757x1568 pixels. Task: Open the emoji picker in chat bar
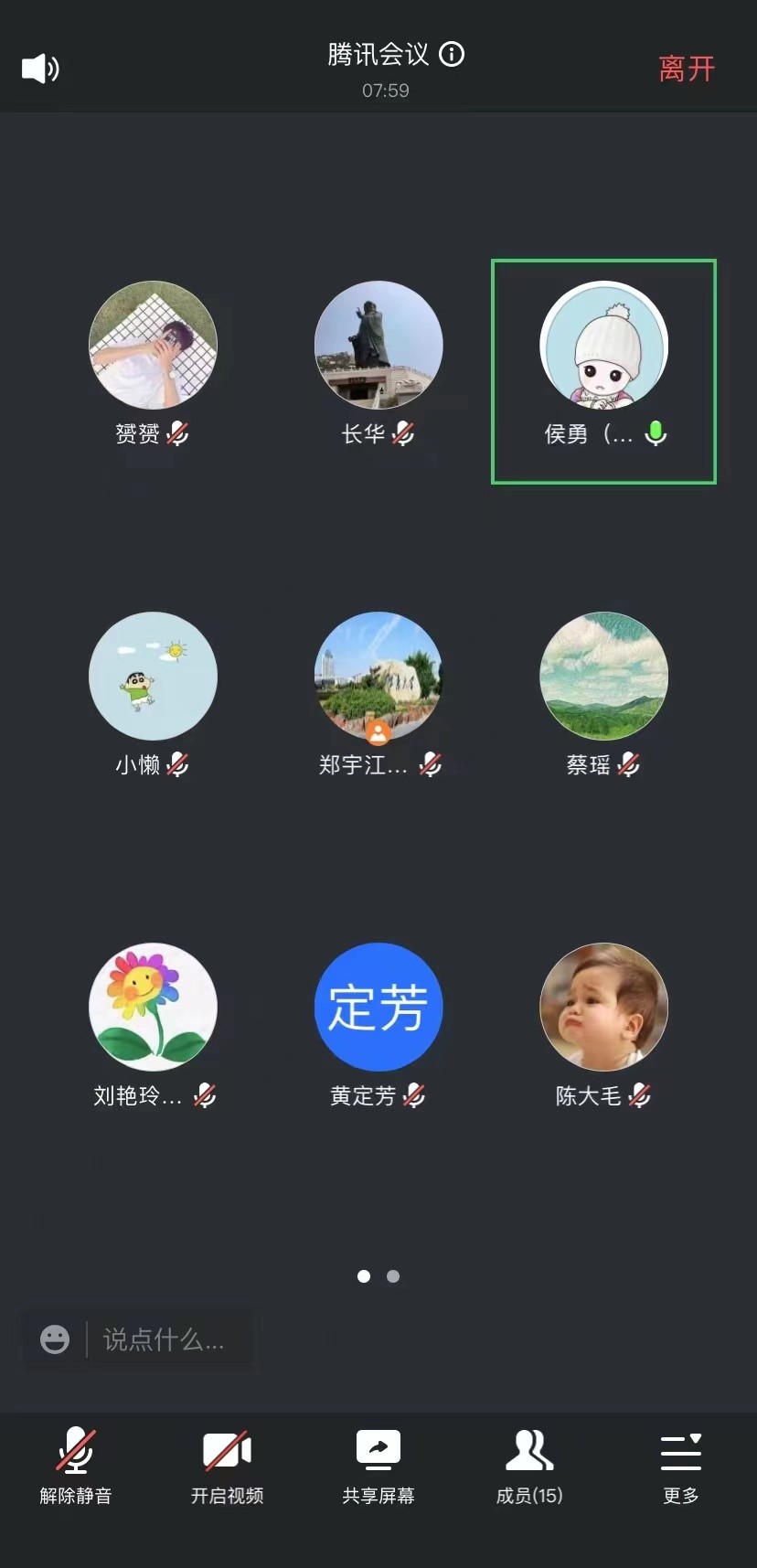[55, 1339]
